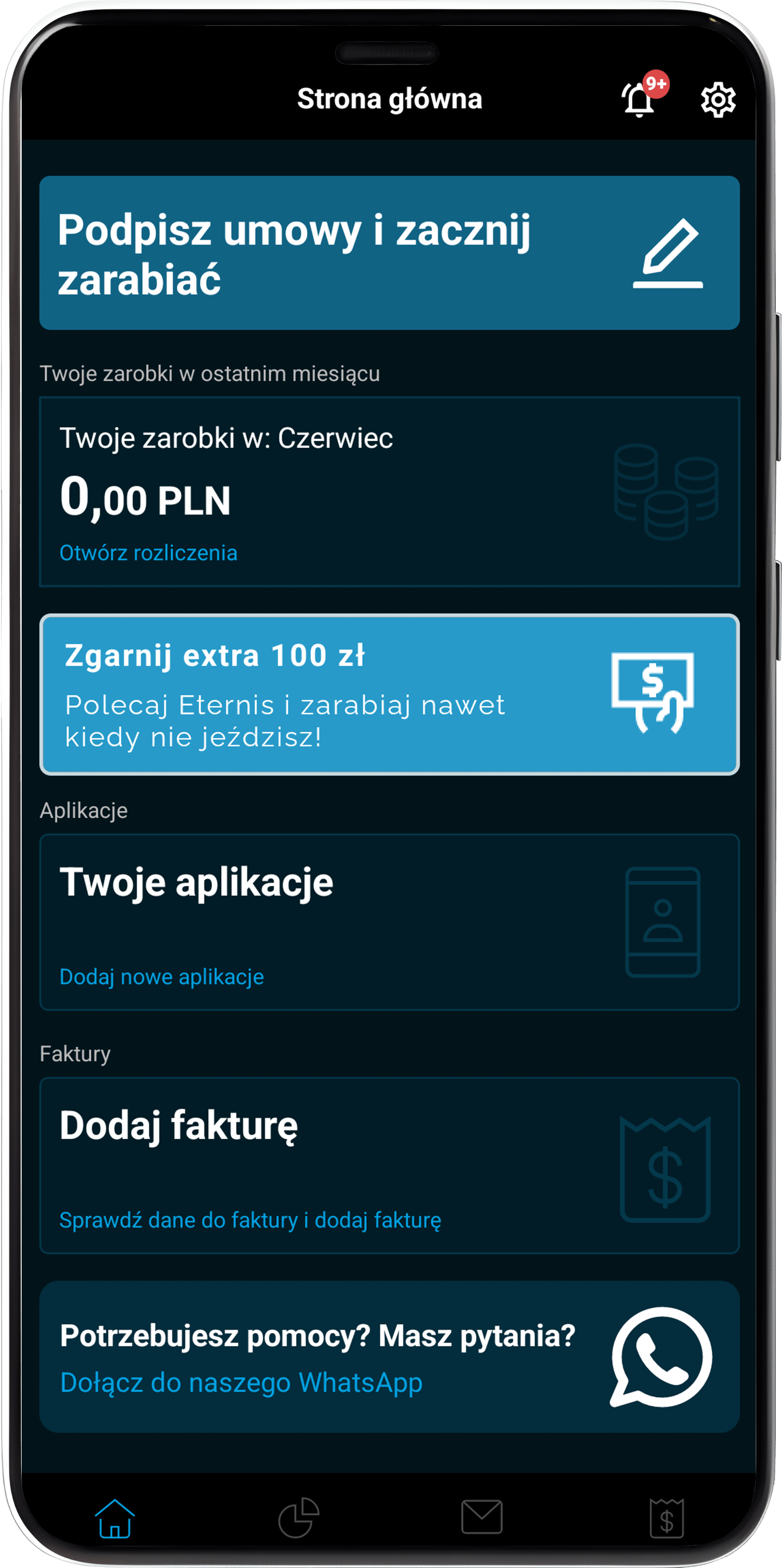Switch to the envelope messages tab

(x=481, y=1518)
